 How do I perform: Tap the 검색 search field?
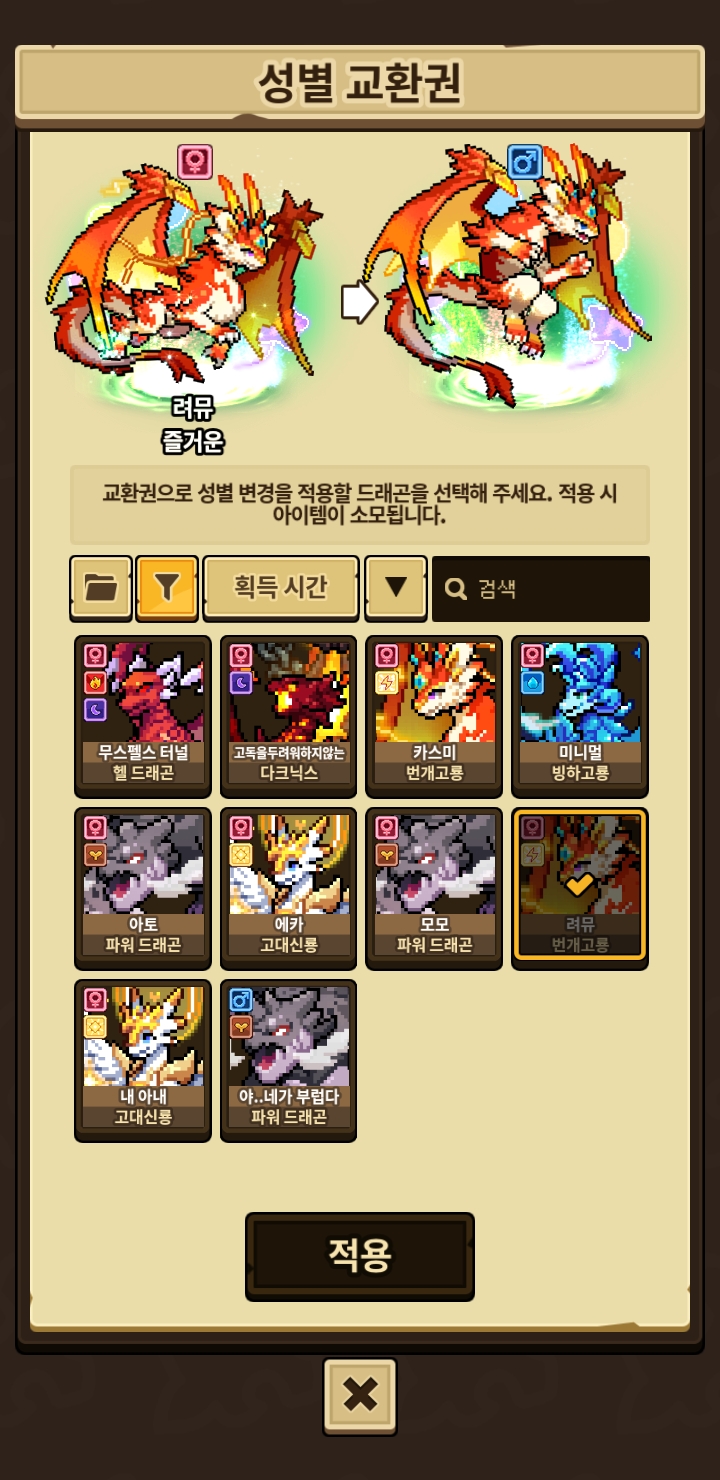(x=541, y=589)
